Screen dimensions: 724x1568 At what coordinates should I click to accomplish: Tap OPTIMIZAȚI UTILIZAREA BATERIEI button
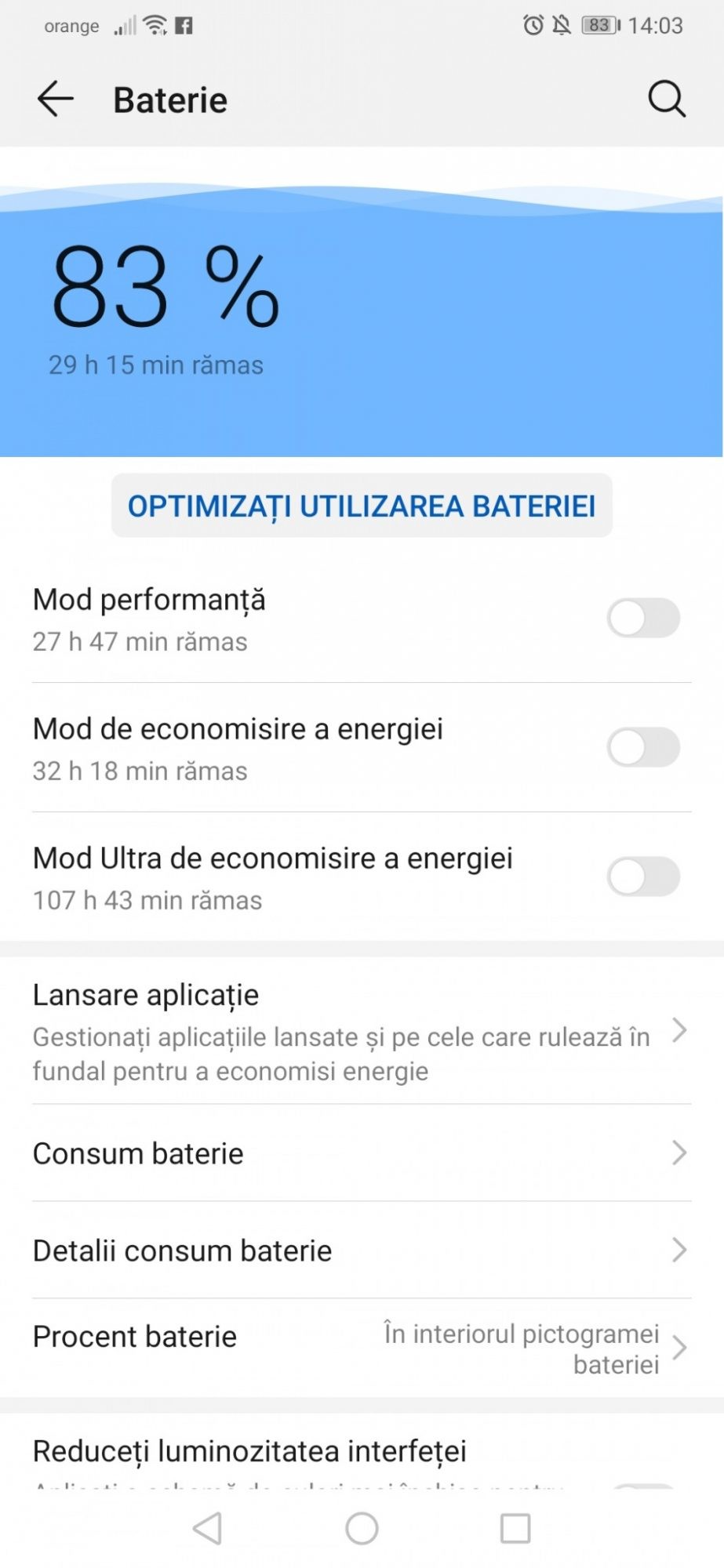click(362, 506)
